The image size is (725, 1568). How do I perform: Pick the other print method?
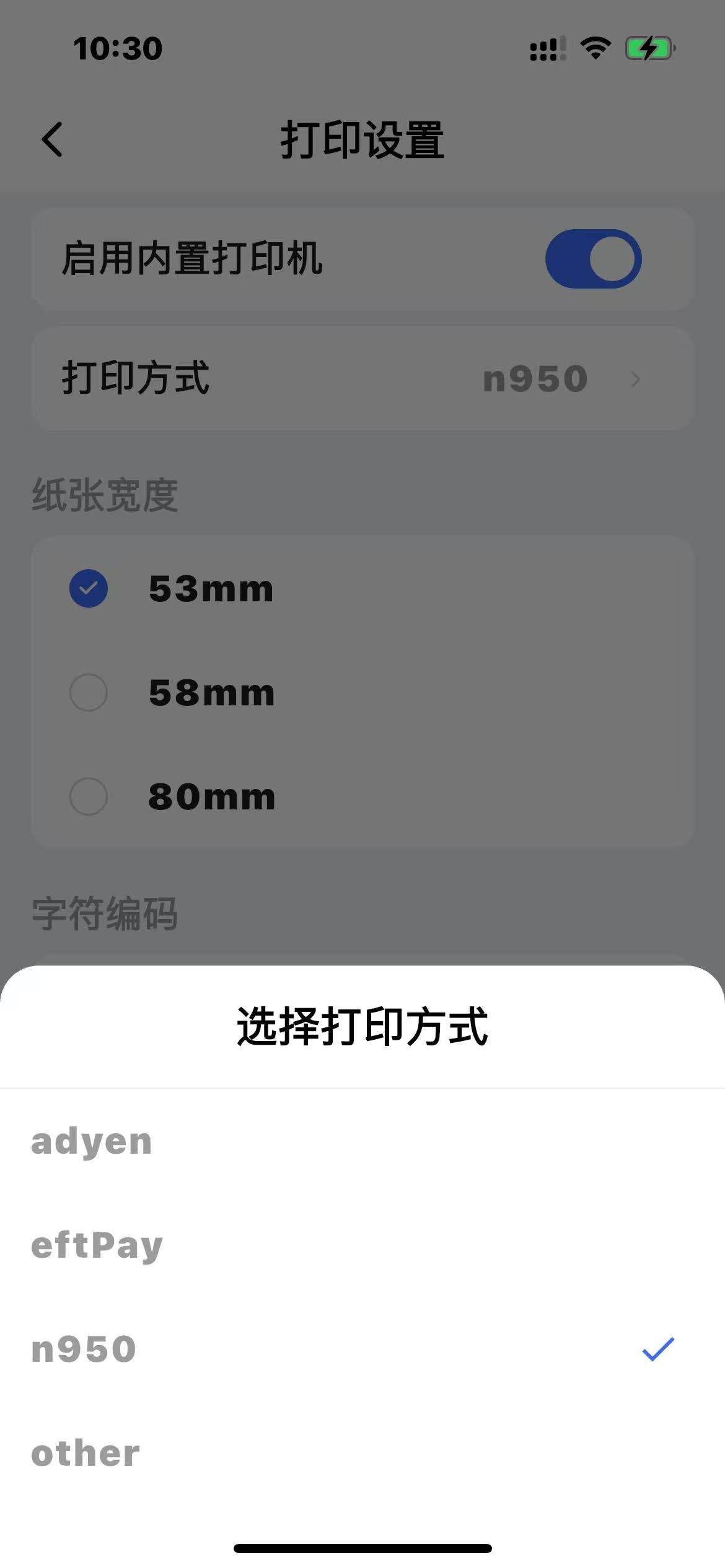click(86, 1453)
